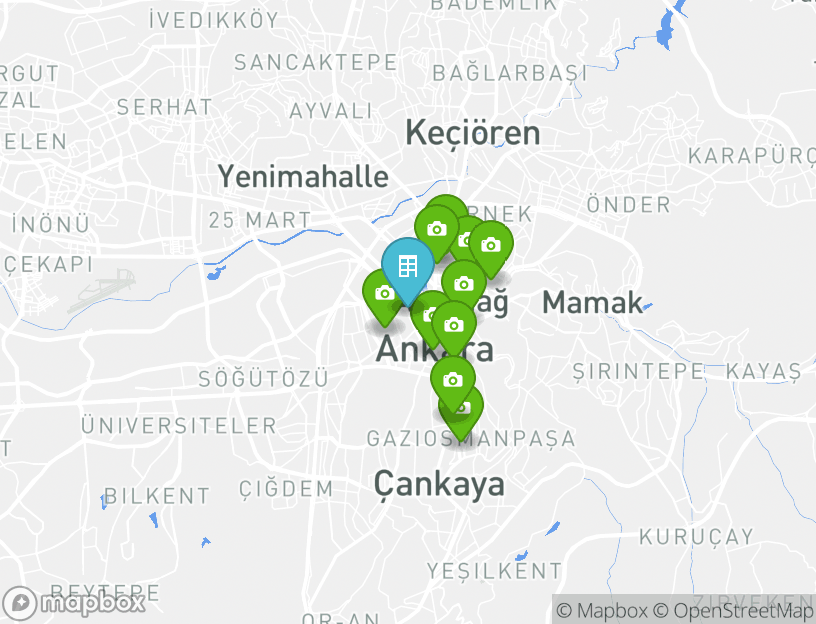Tap the blue building marker on the map
Viewport: 816px width, 624px height.
pyautogui.click(x=407, y=266)
